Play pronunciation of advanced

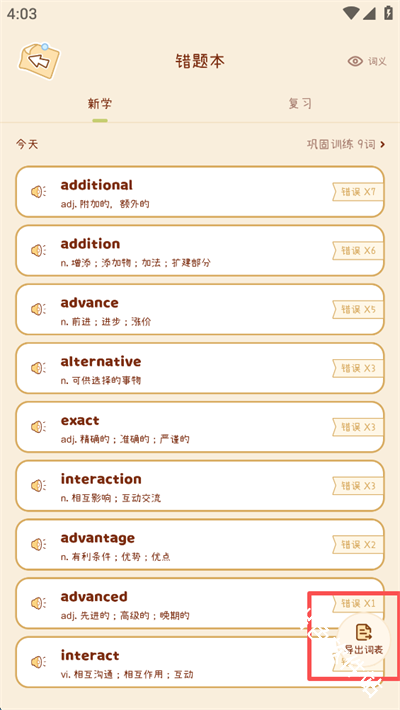(38, 604)
